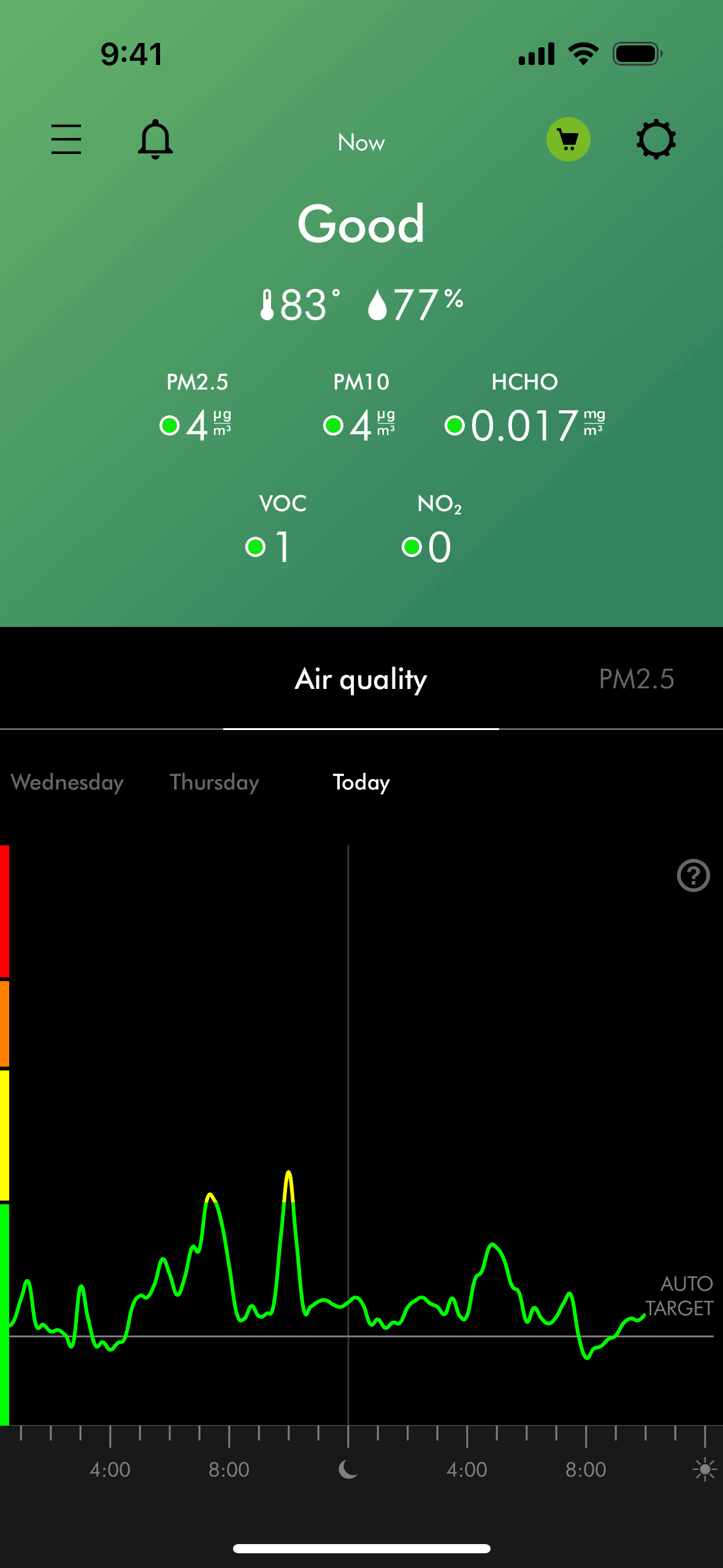
Task: View Wednesday's air quality data
Action: click(66, 782)
